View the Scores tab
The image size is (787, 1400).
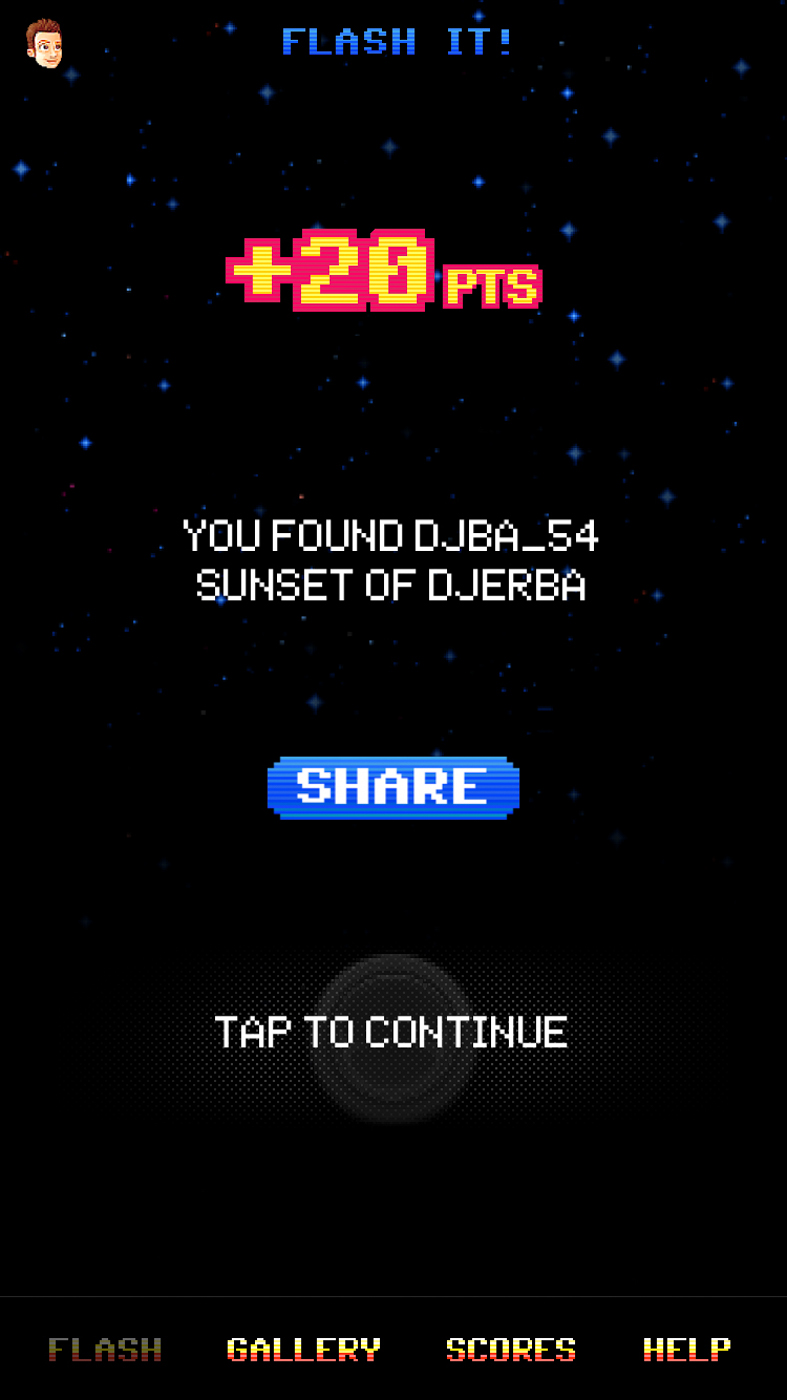511,1349
